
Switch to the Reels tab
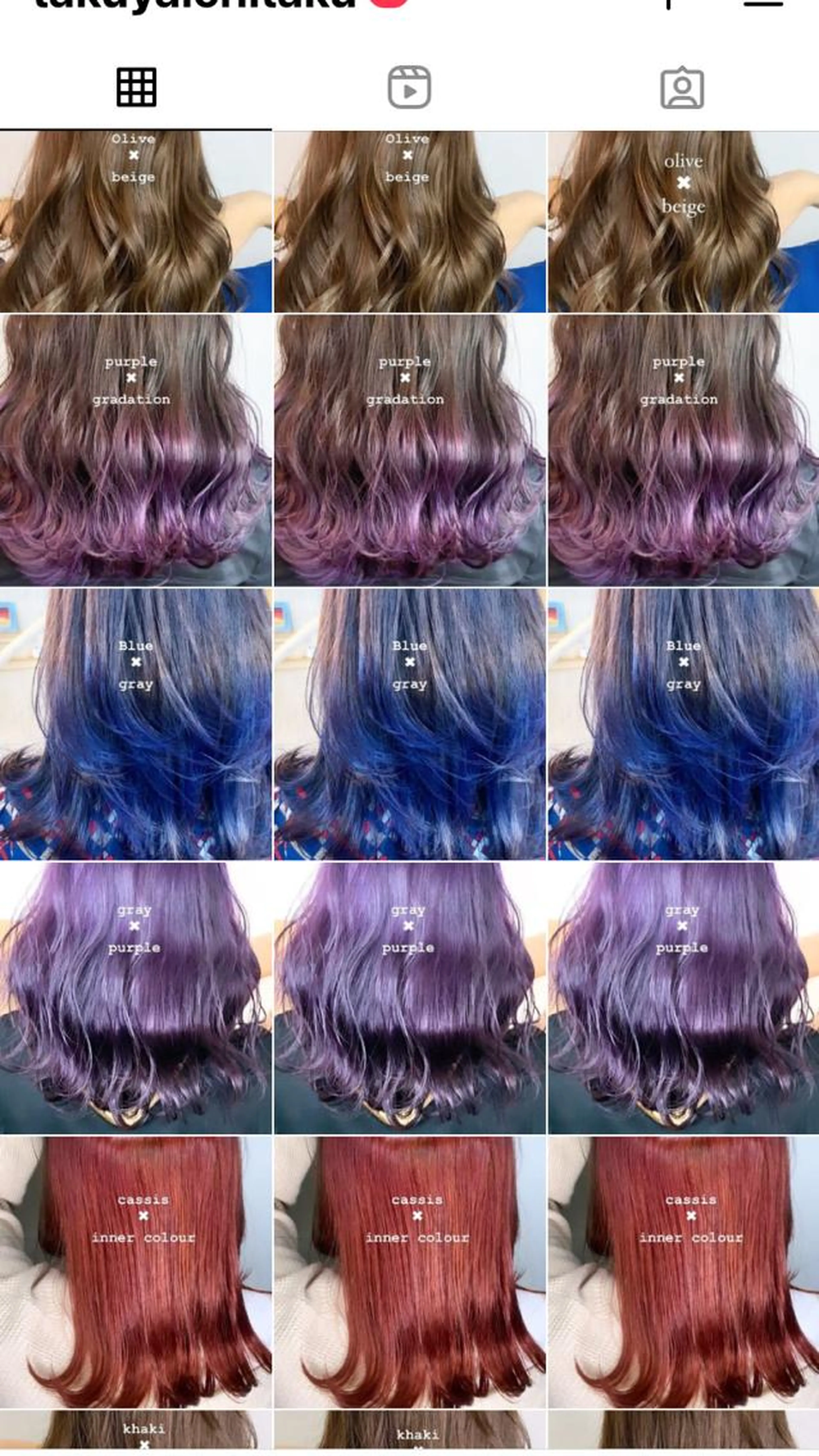409,87
